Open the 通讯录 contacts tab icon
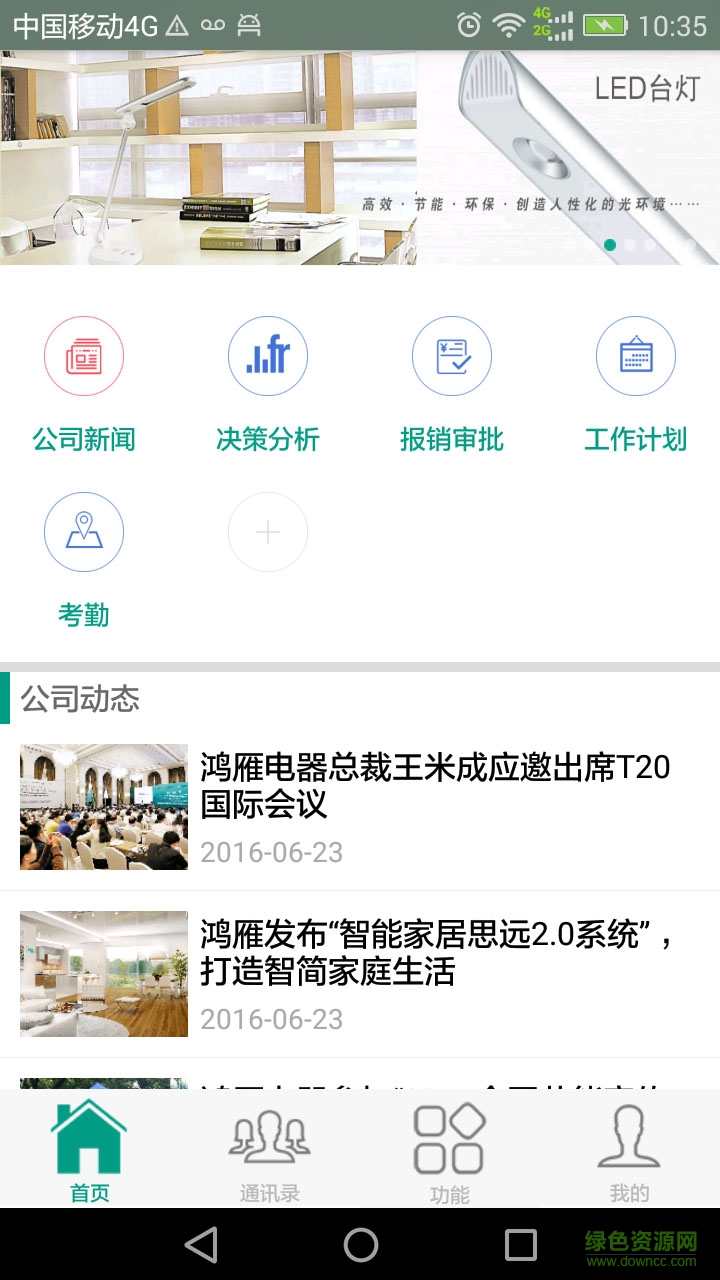The width and height of the screenshot is (720, 1280). point(269,1140)
